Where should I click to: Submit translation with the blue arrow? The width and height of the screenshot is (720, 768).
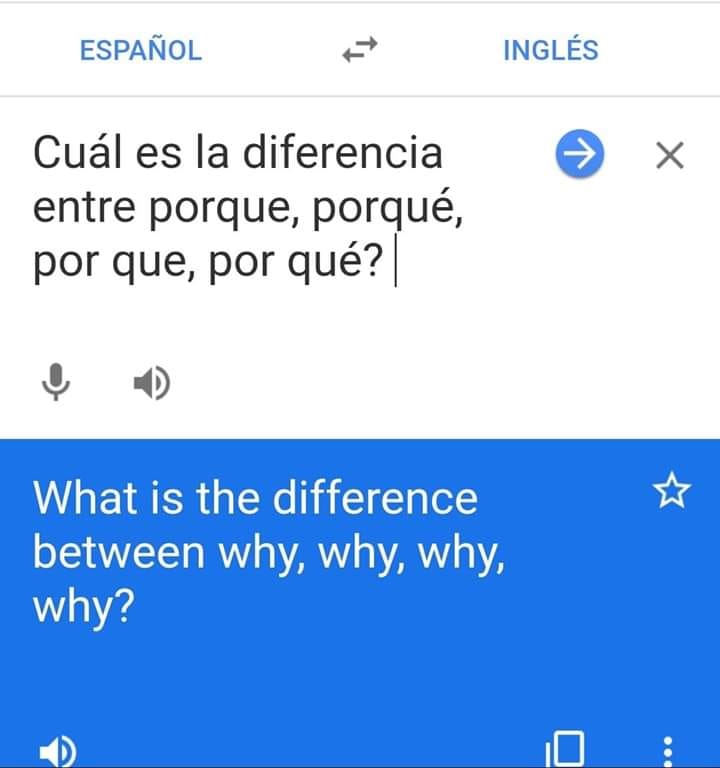579,155
